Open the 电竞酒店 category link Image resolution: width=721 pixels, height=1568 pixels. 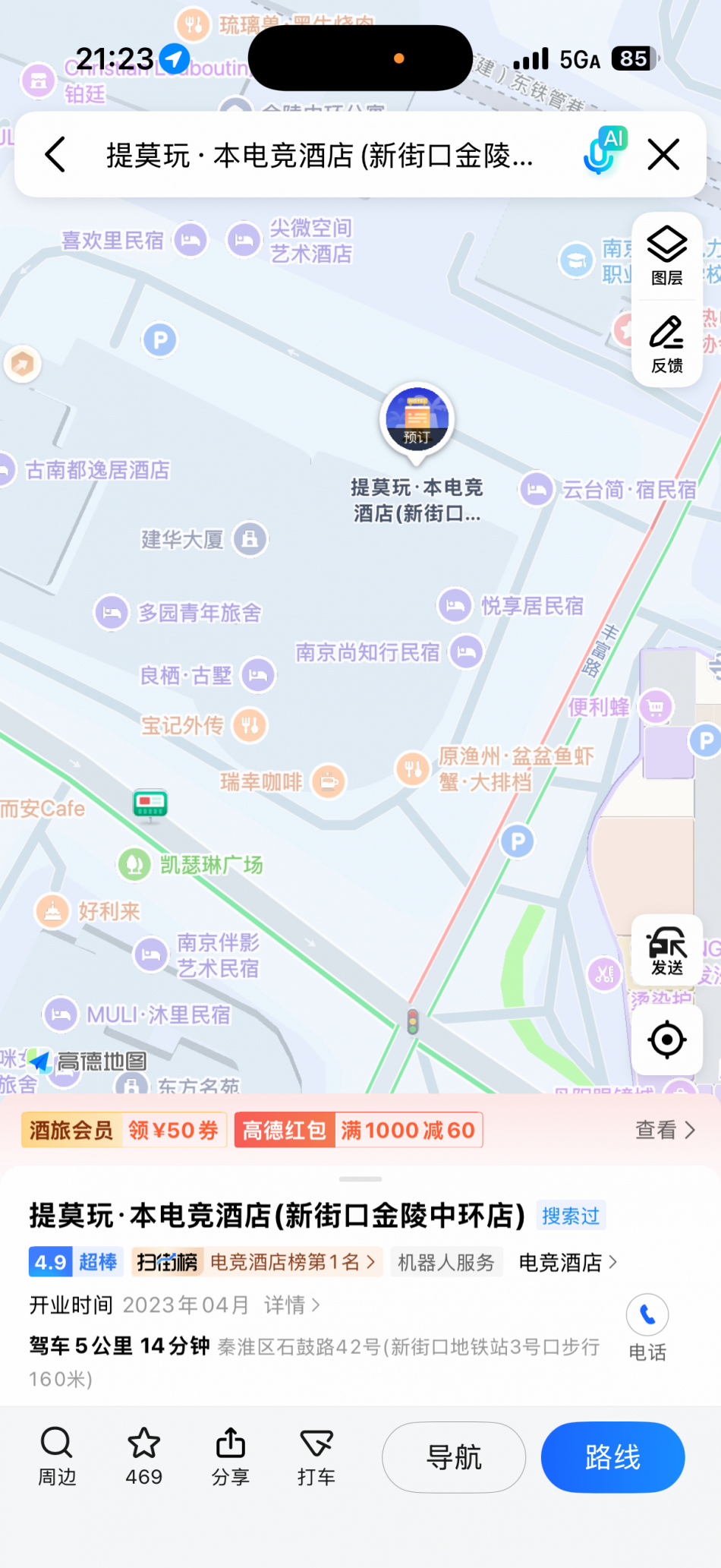(x=567, y=1262)
